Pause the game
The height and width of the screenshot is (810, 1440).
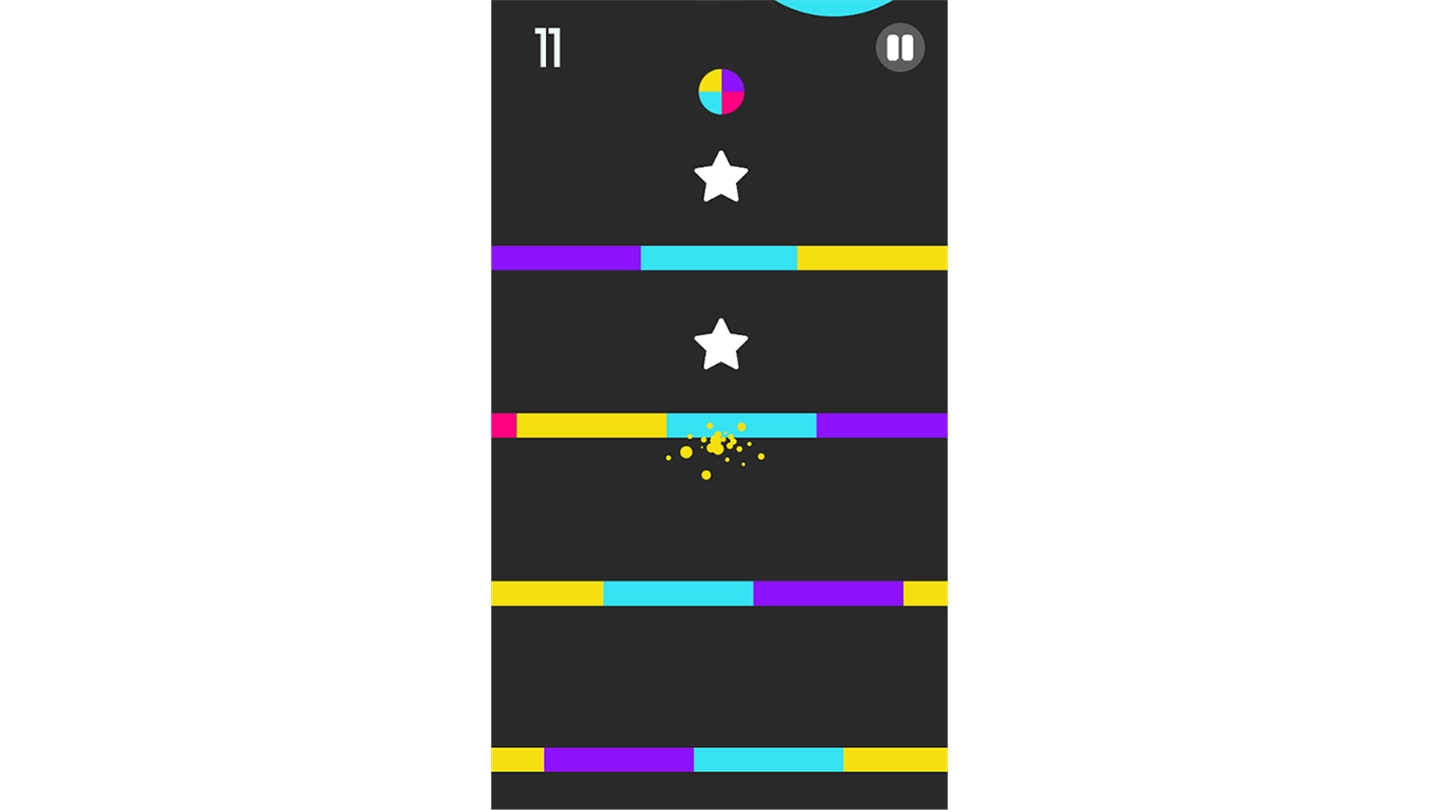click(x=900, y=48)
